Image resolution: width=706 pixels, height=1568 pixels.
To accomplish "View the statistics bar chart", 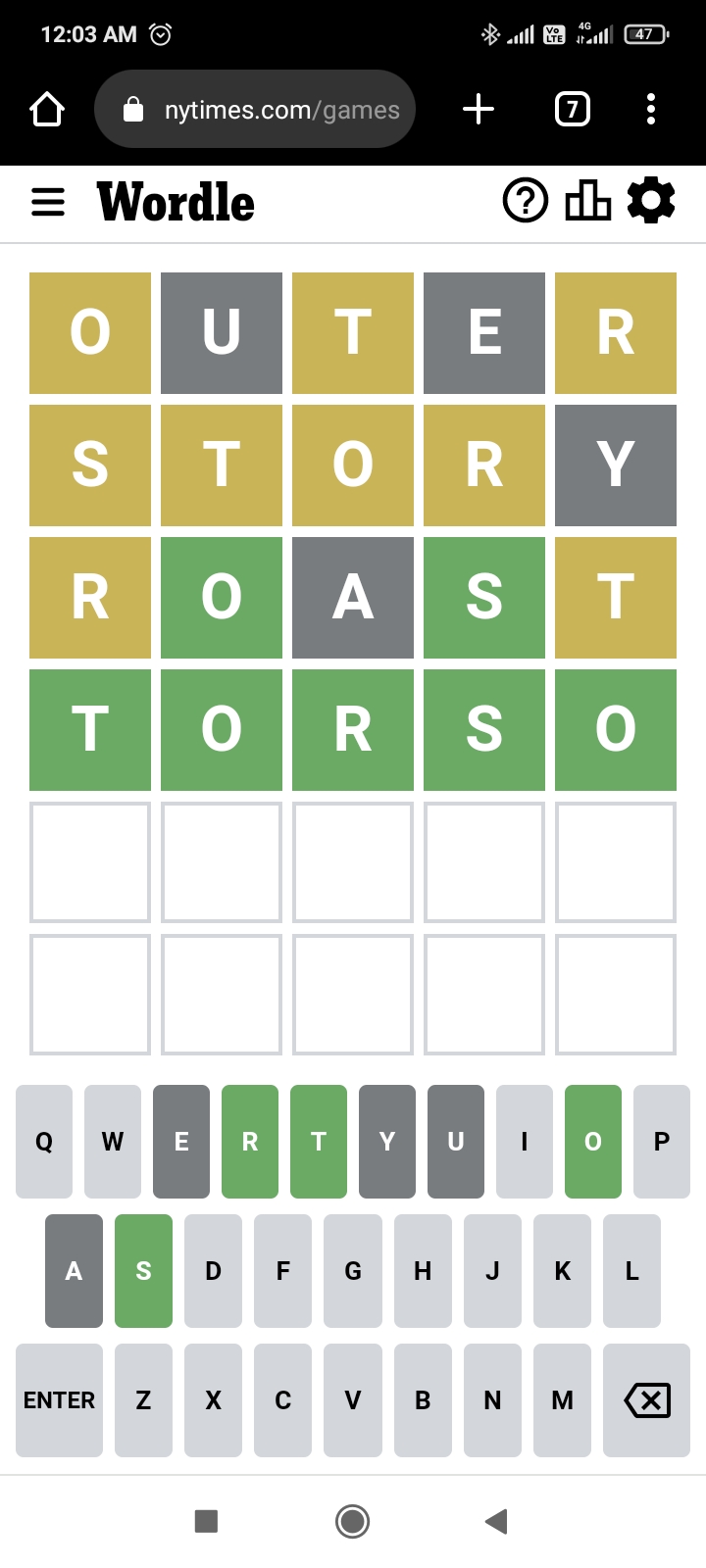I will 588,201.
